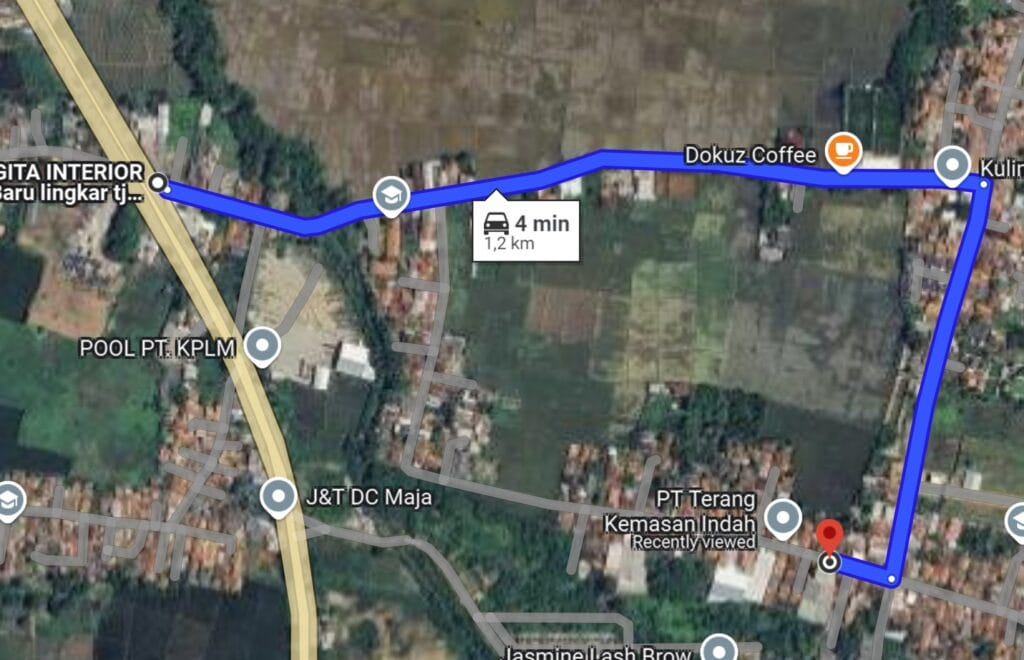
Task: Select the POOL PT. KPLM pin
Action: click(x=263, y=346)
